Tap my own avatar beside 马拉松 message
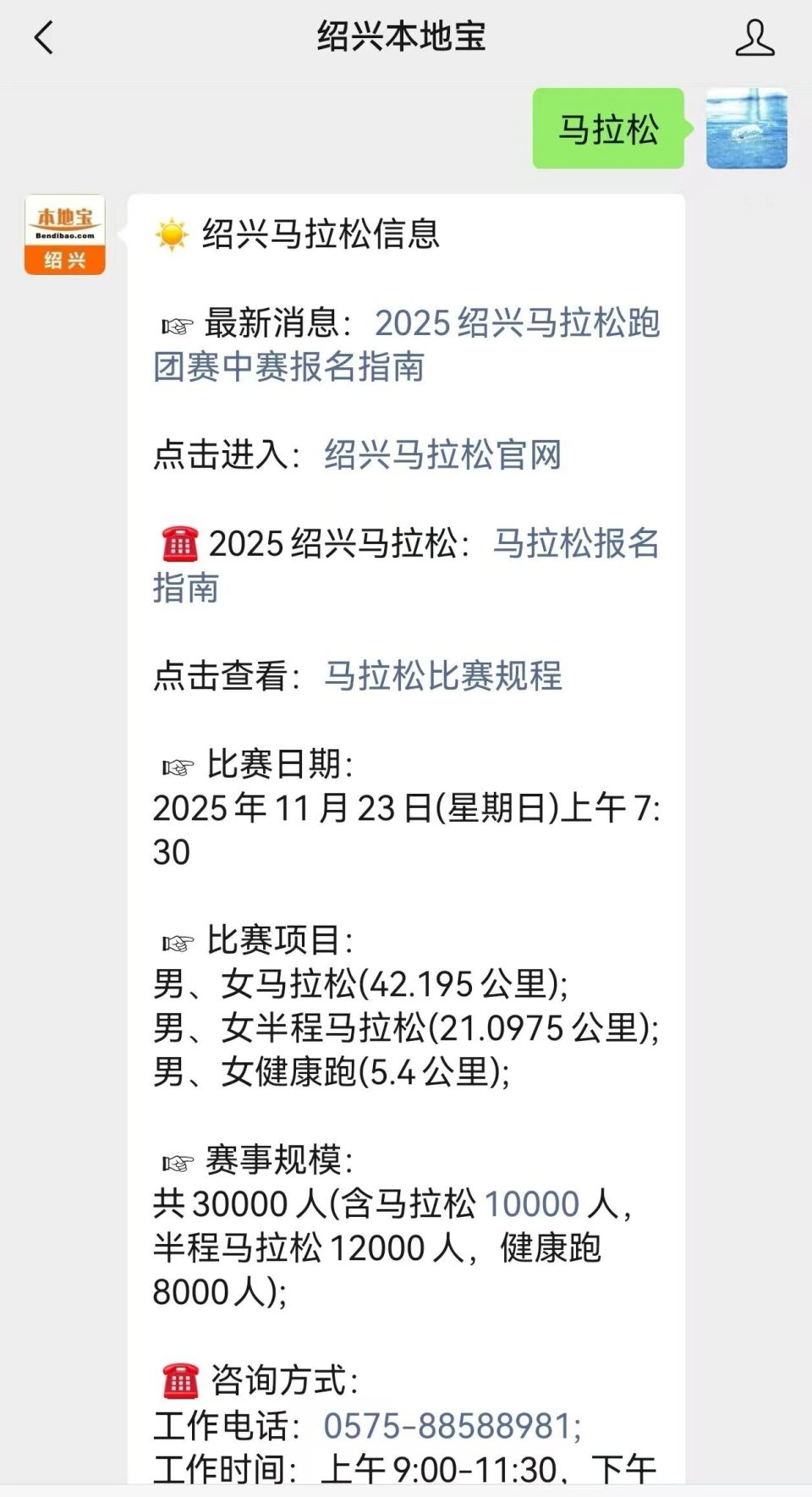The width and height of the screenshot is (812, 1497). tap(746, 129)
